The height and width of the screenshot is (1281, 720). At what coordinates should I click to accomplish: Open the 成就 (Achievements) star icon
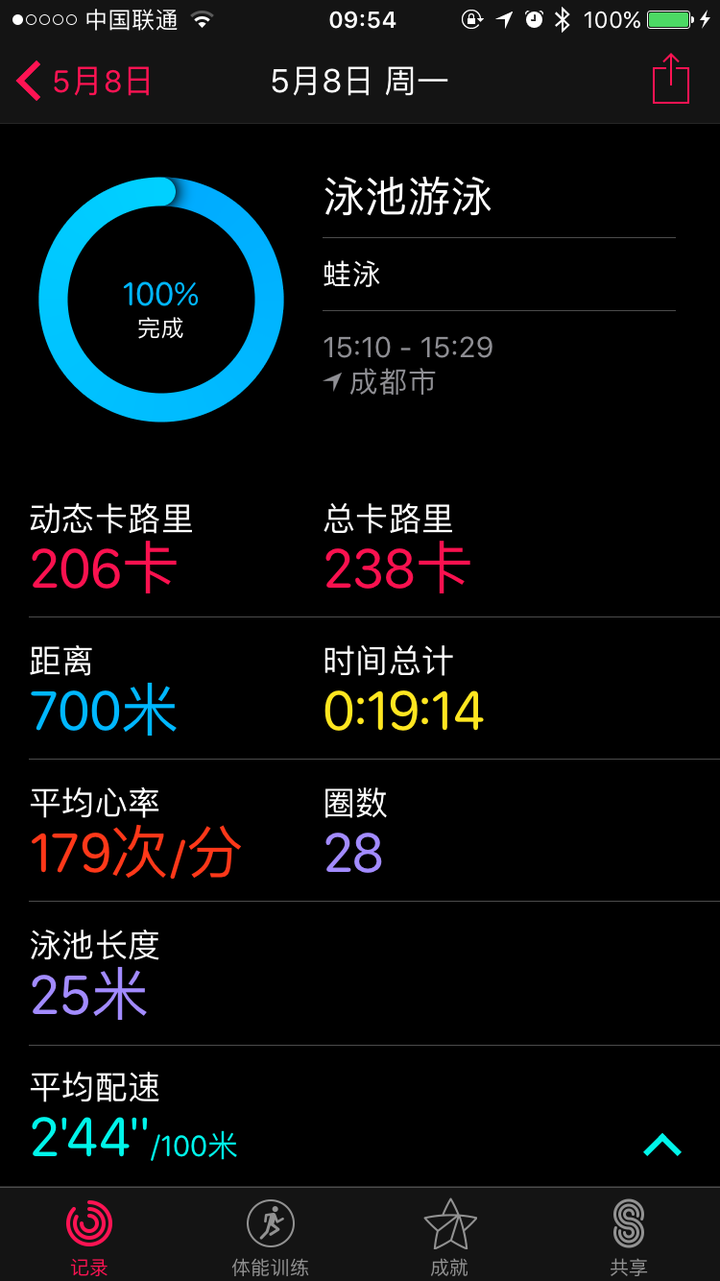[x=450, y=1222]
